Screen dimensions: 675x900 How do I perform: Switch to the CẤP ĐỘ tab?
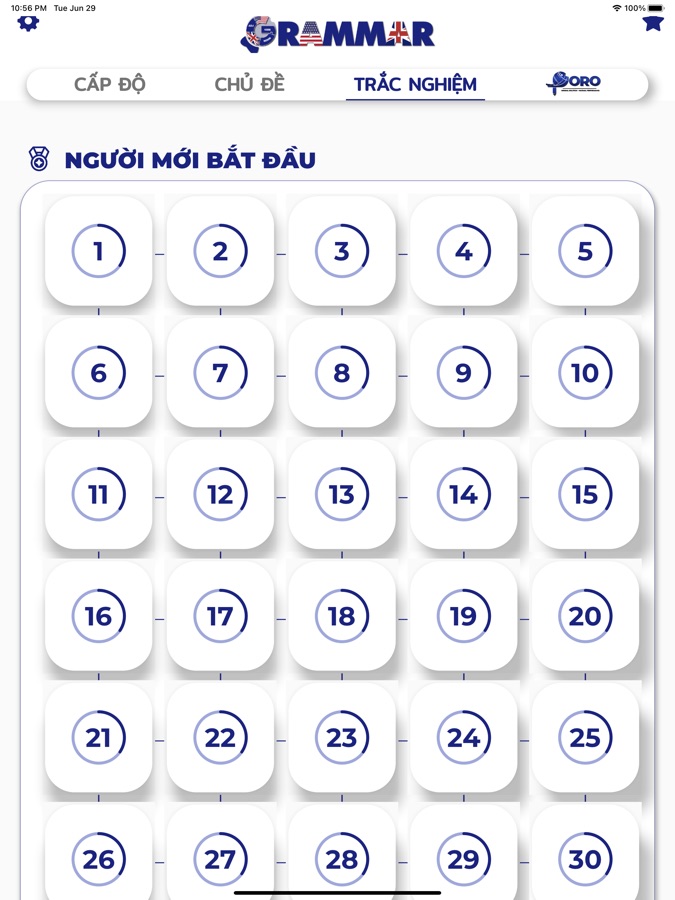[x=110, y=84]
